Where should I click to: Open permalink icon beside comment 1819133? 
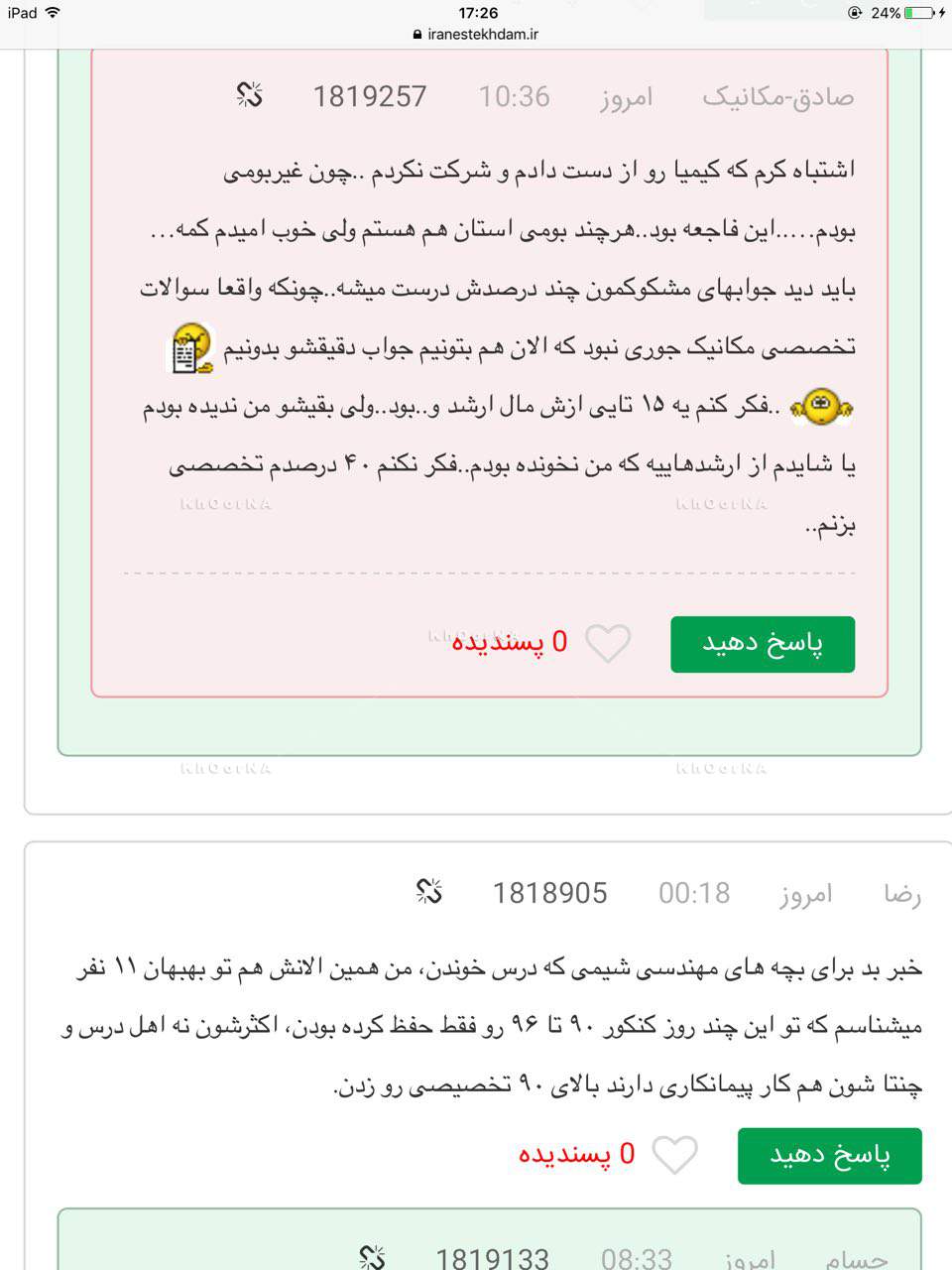coord(372,1258)
